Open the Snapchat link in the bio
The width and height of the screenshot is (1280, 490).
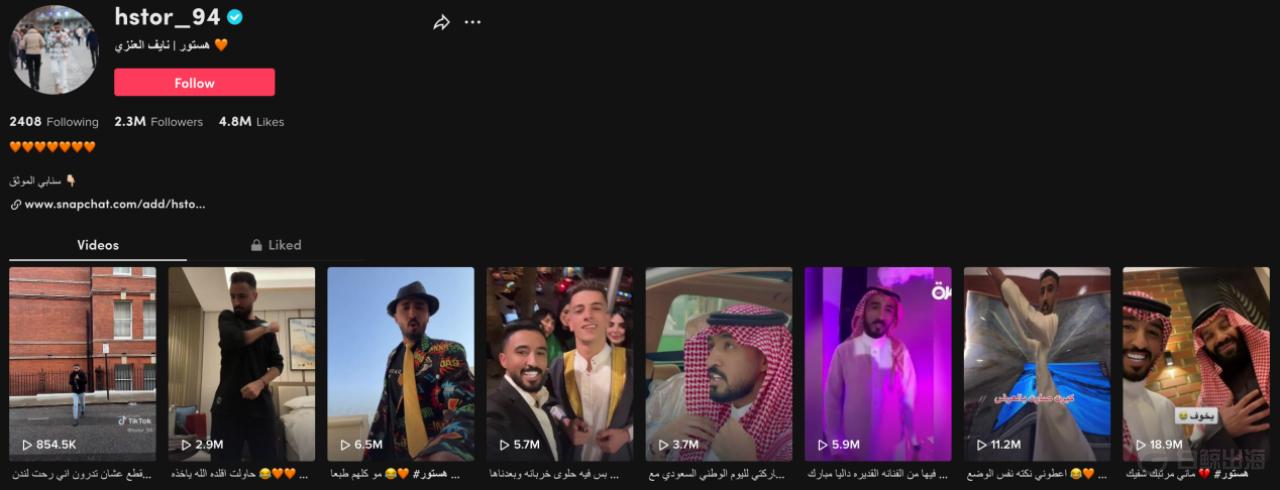point(114,204)
